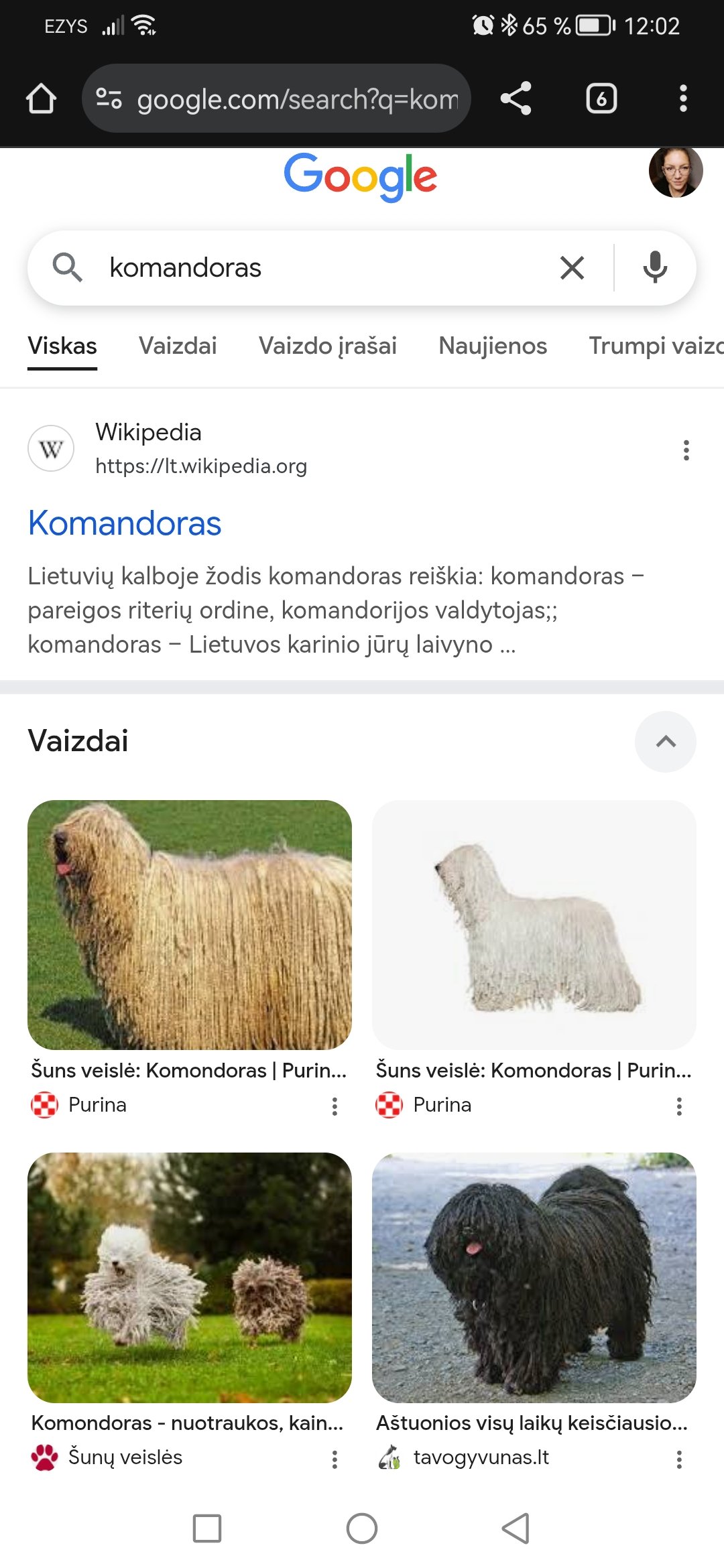Share this page via share icon
This screenshot has height=1568, width=724.
[516, 99]
